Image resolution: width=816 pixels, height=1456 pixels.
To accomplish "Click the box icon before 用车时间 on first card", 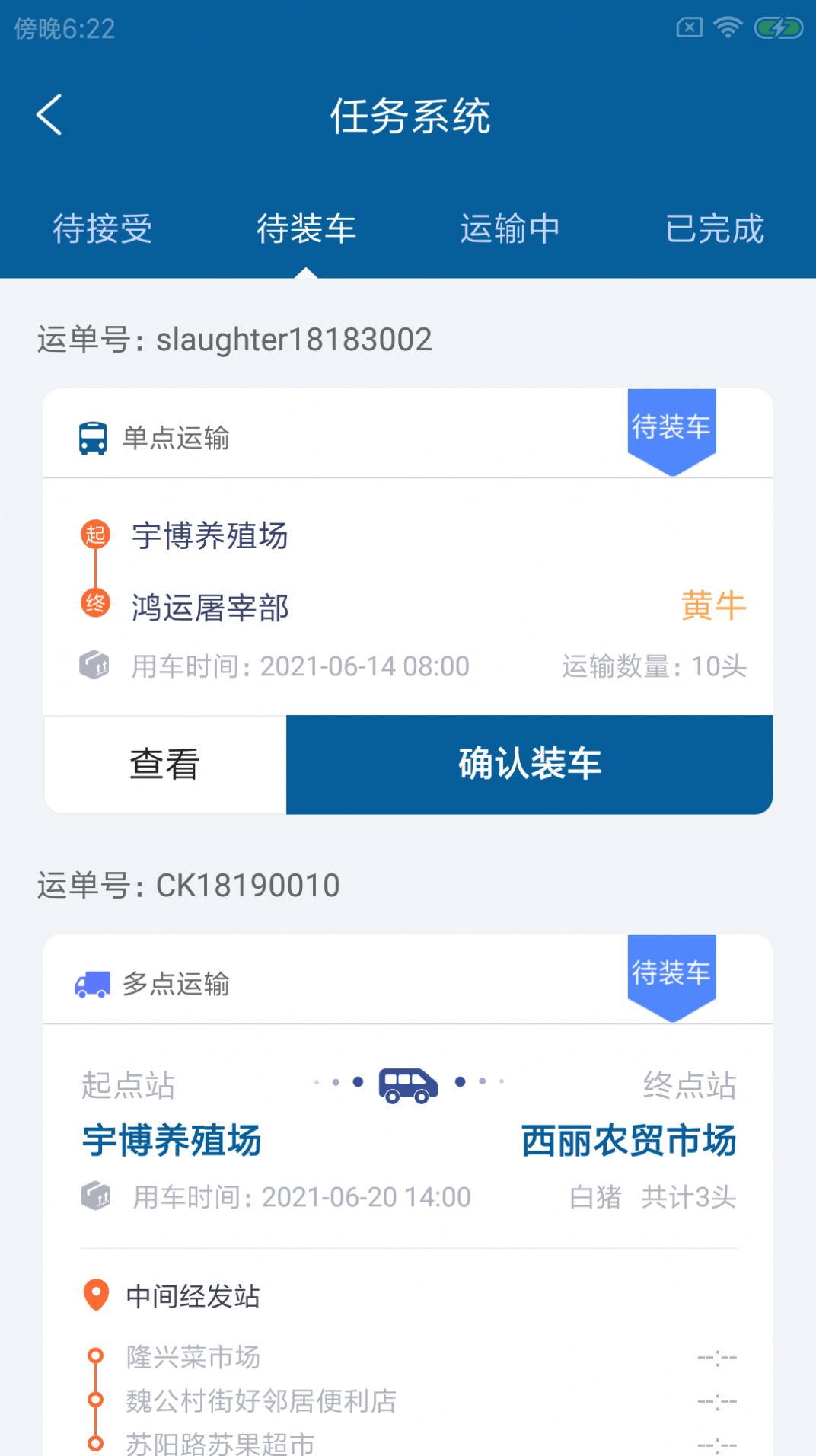I will coord(94,664).
